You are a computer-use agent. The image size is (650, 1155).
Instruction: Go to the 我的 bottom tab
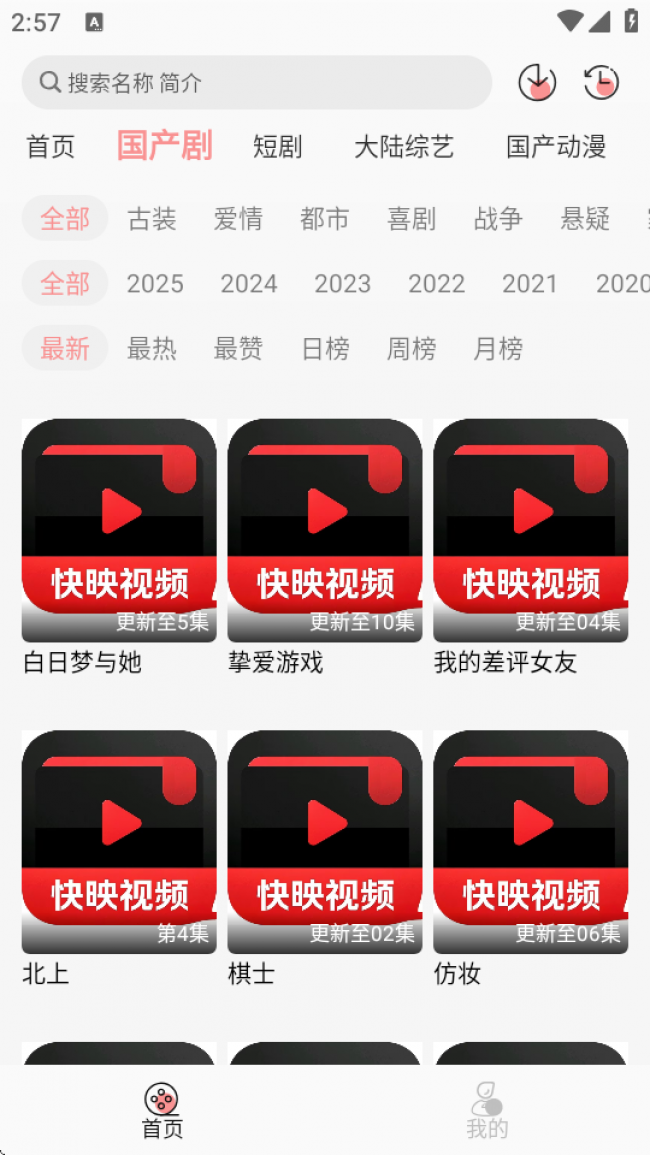click(487, 1110)
